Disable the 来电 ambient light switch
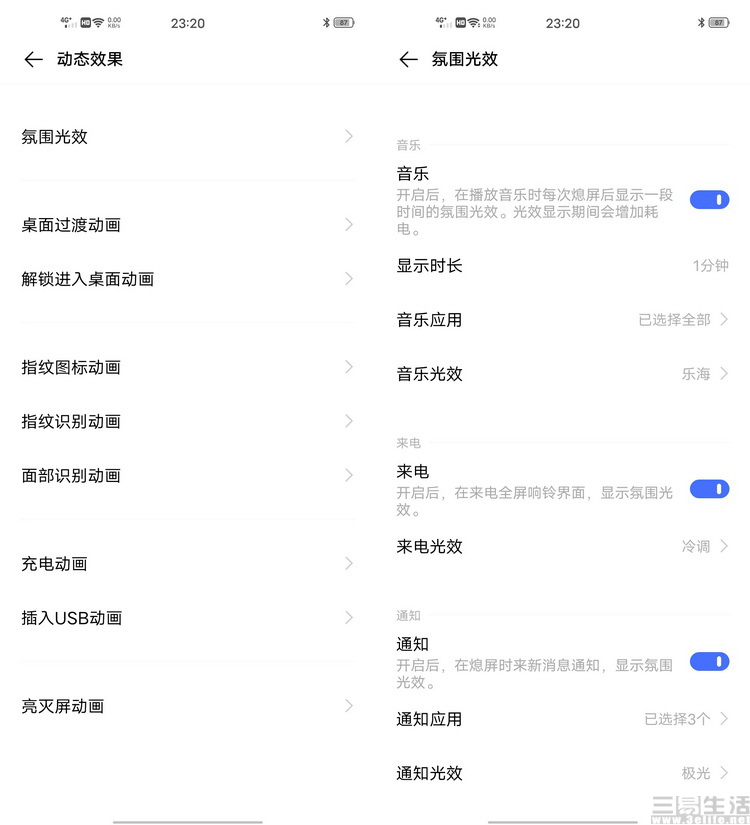750x825 pixels. click(709, 489)
